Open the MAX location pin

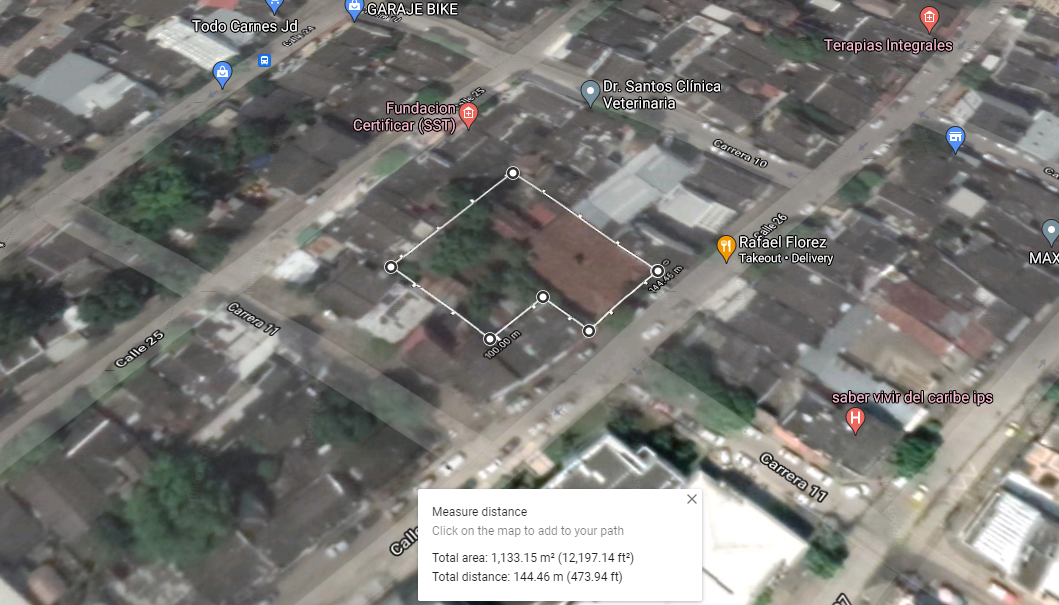tap(1050, 232)
